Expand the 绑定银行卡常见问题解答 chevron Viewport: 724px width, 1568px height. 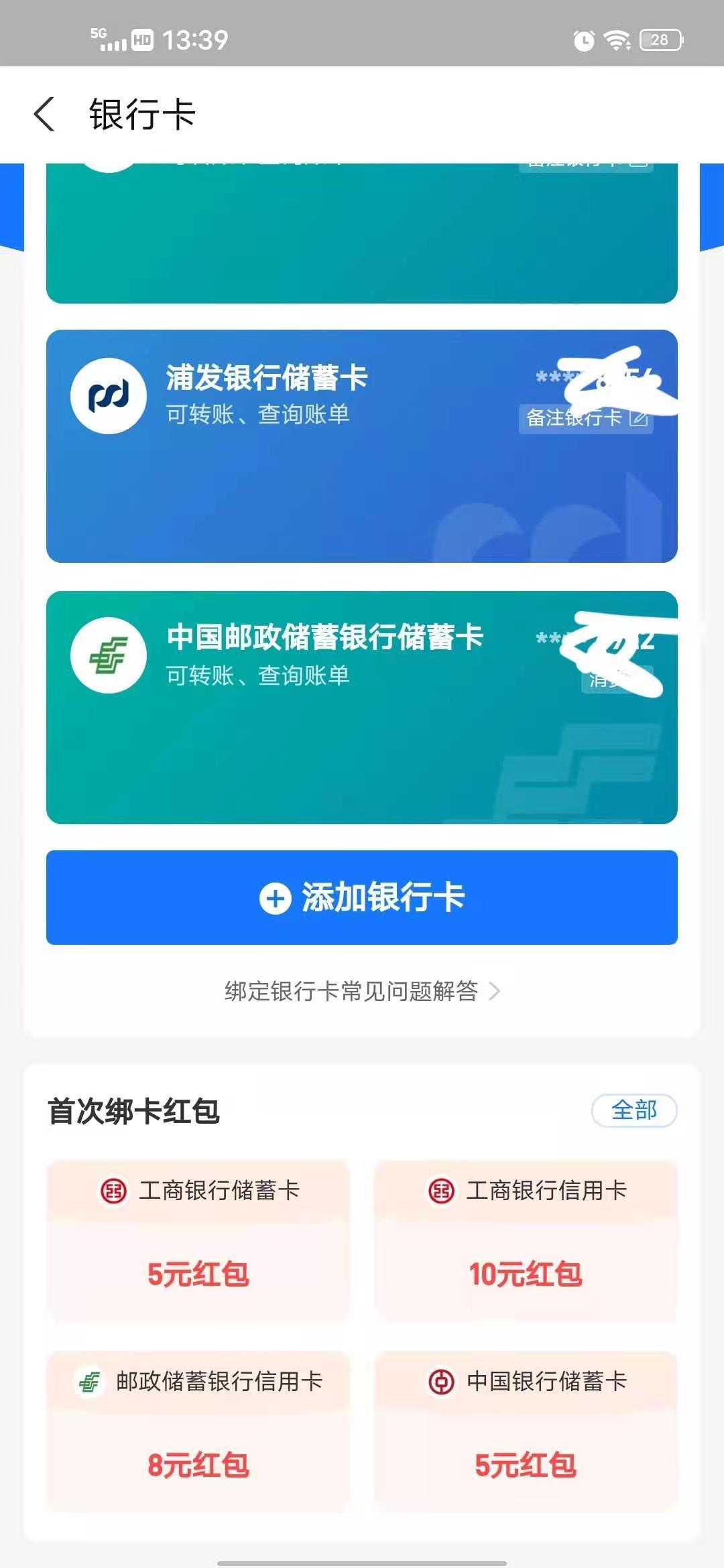pyautogui.click(x=496, y=992)
